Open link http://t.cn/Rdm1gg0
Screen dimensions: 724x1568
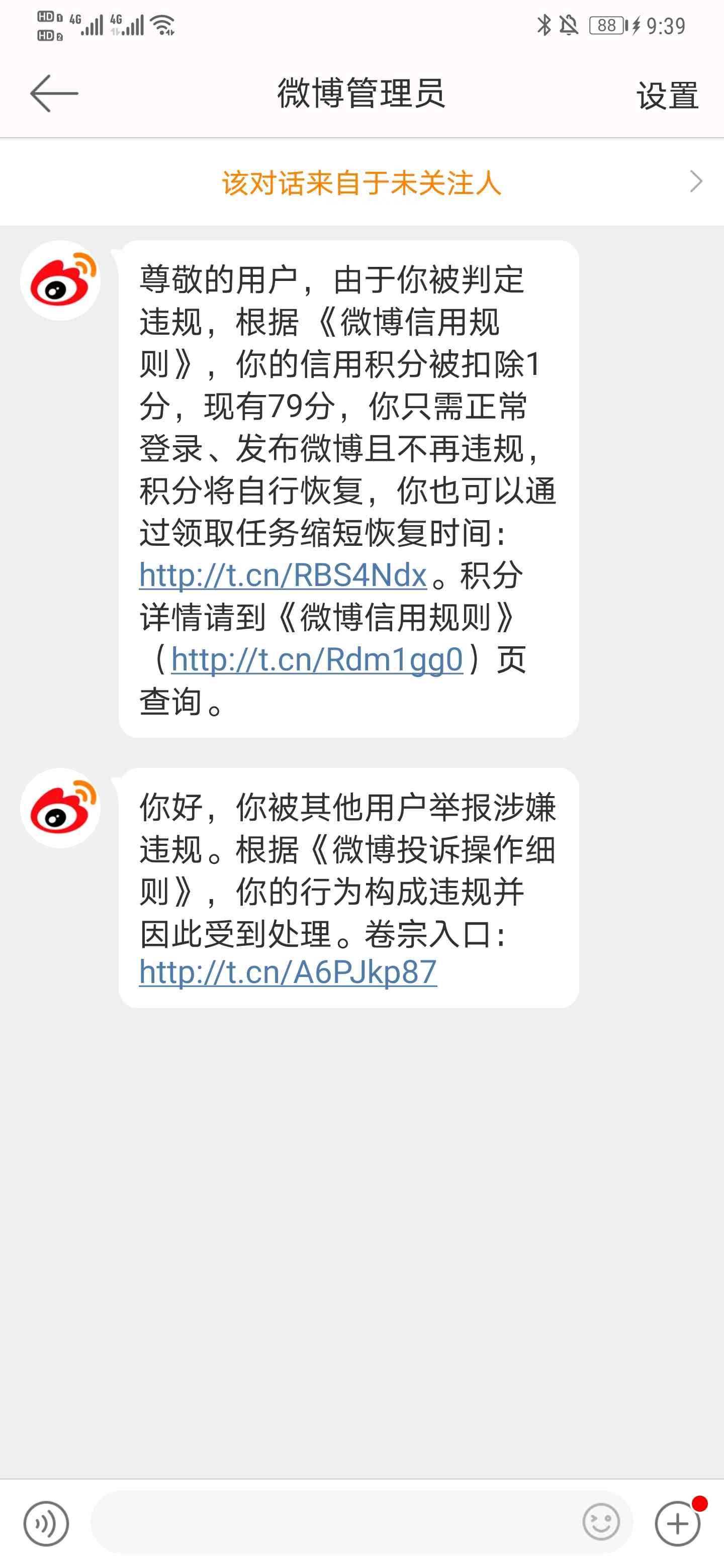click(317, 660)
